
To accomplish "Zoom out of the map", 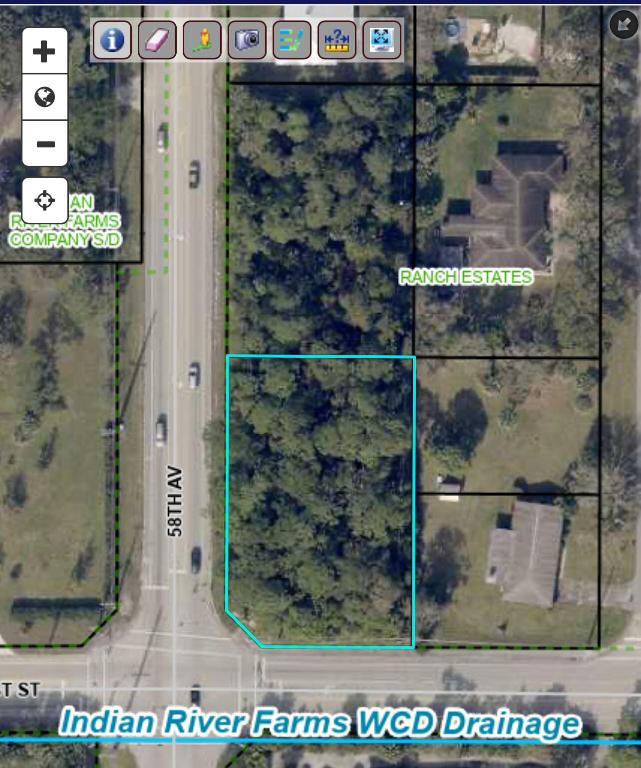I will coord(45,144).
